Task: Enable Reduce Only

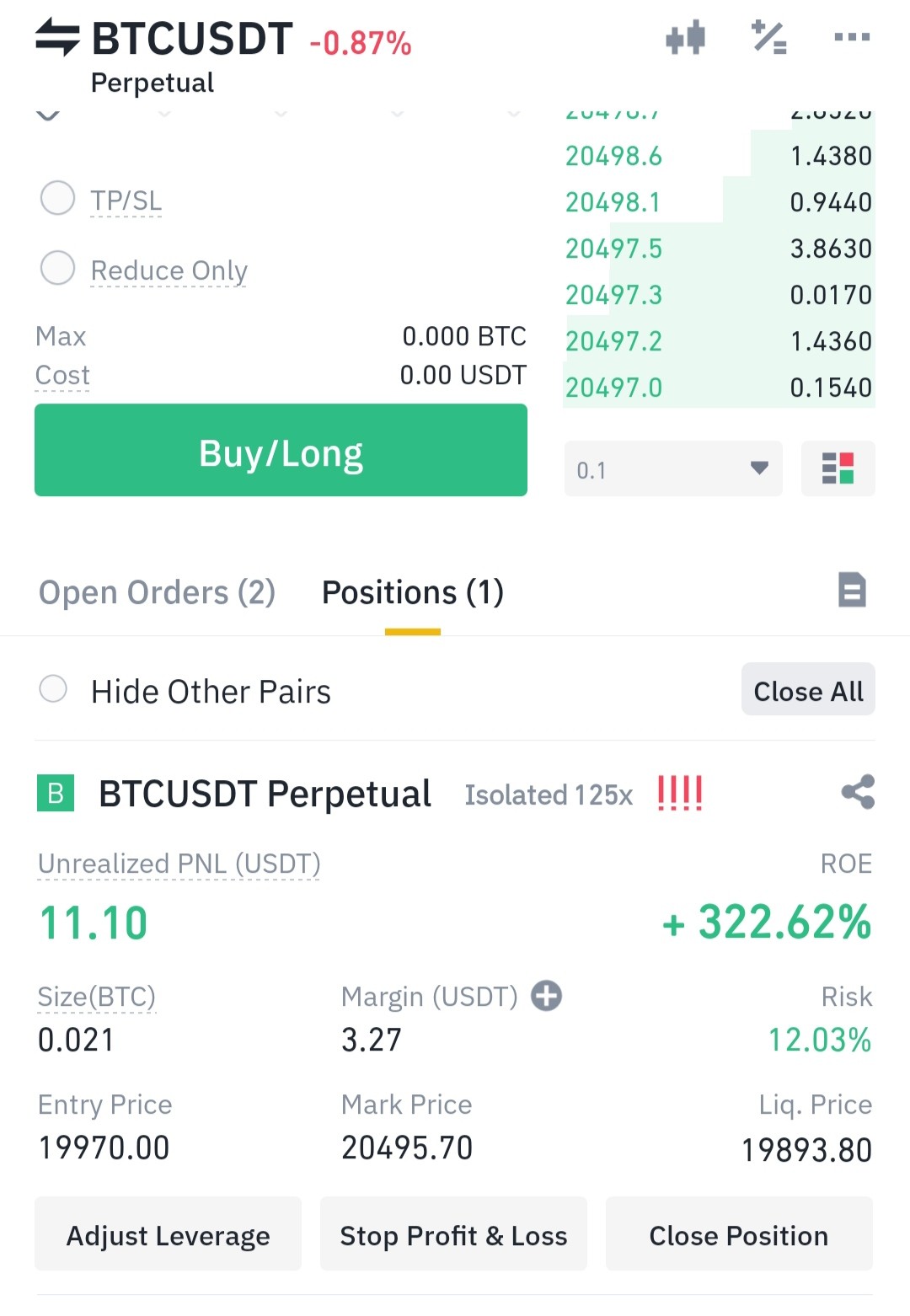Action: (x=58, y=268)
